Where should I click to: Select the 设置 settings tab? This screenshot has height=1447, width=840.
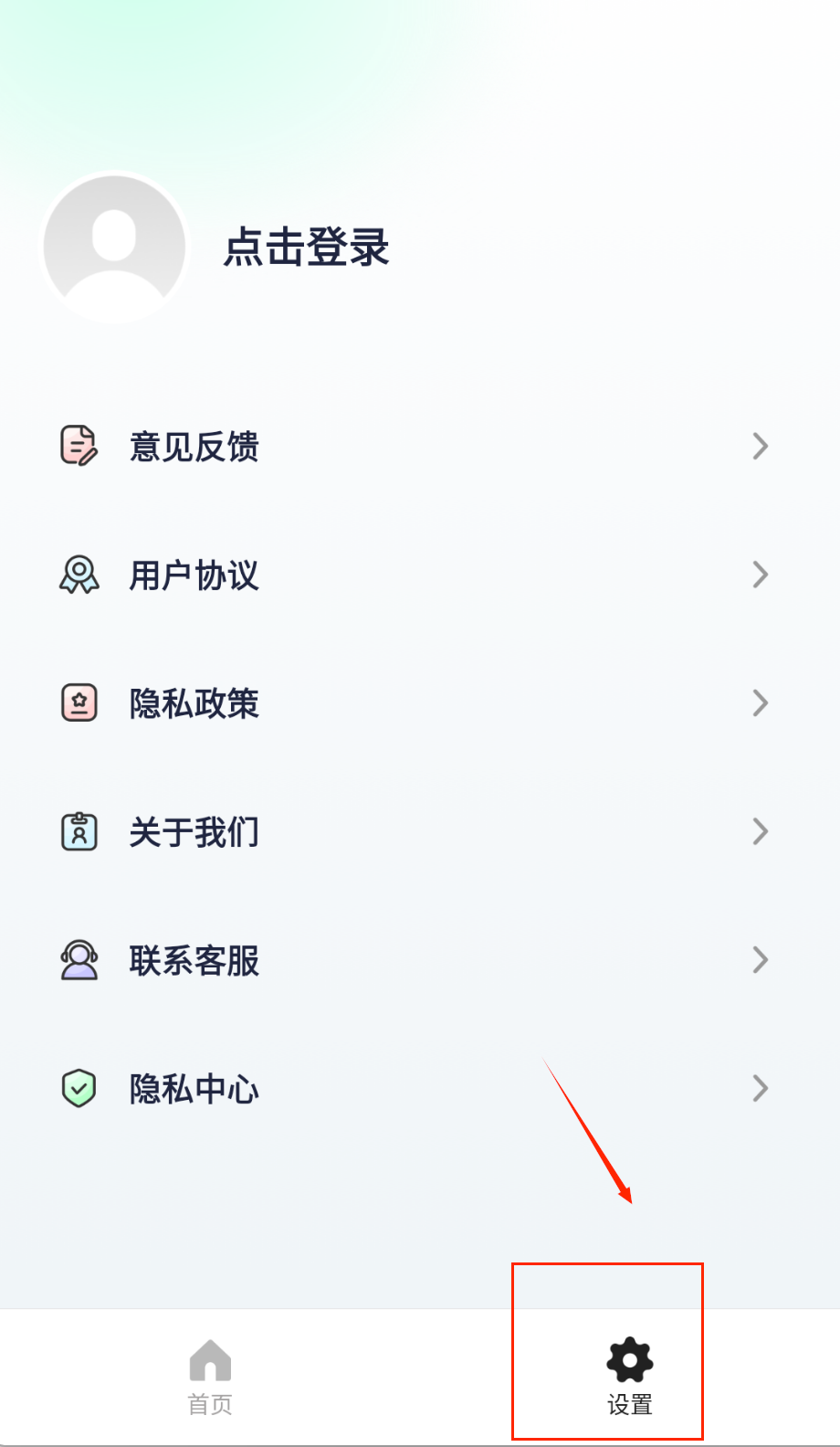click(630, 1378)
